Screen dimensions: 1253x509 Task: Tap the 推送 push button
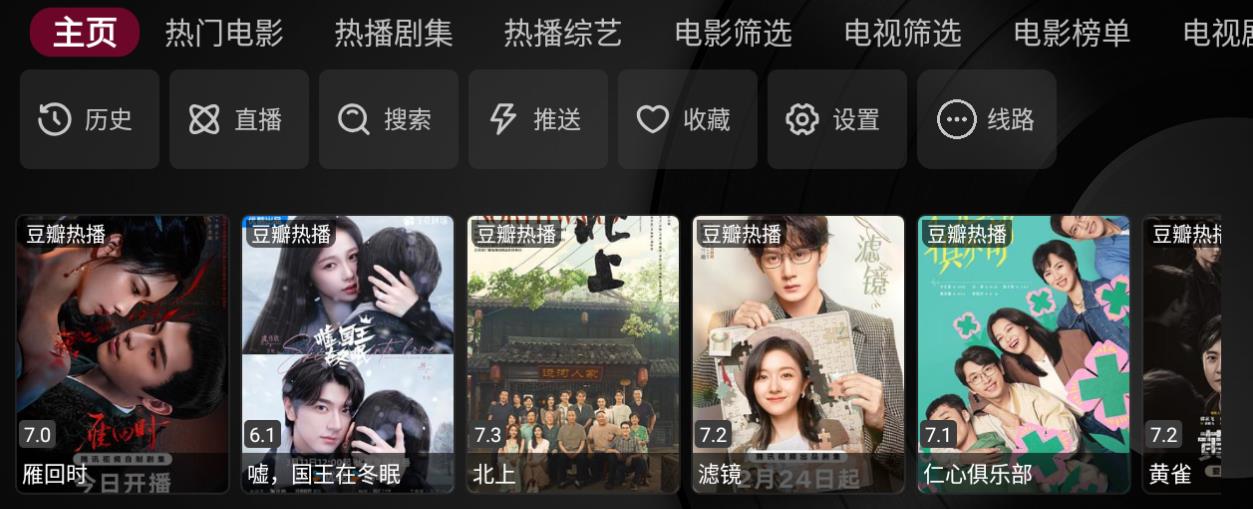538,120
